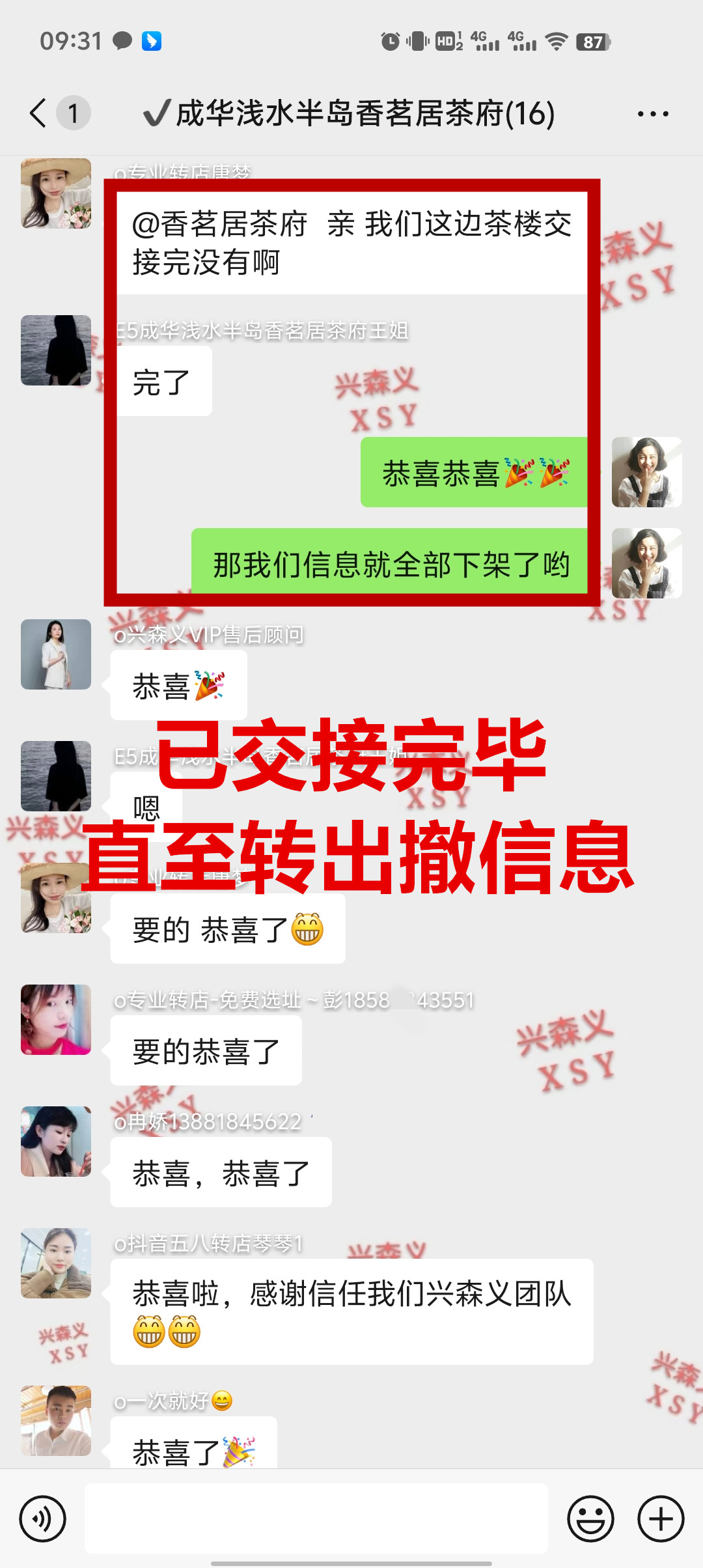This screenshot has height=1568, width=703.
Task: View profile of 兴森义VIP售后顾问 avatar
Action: 56,654
